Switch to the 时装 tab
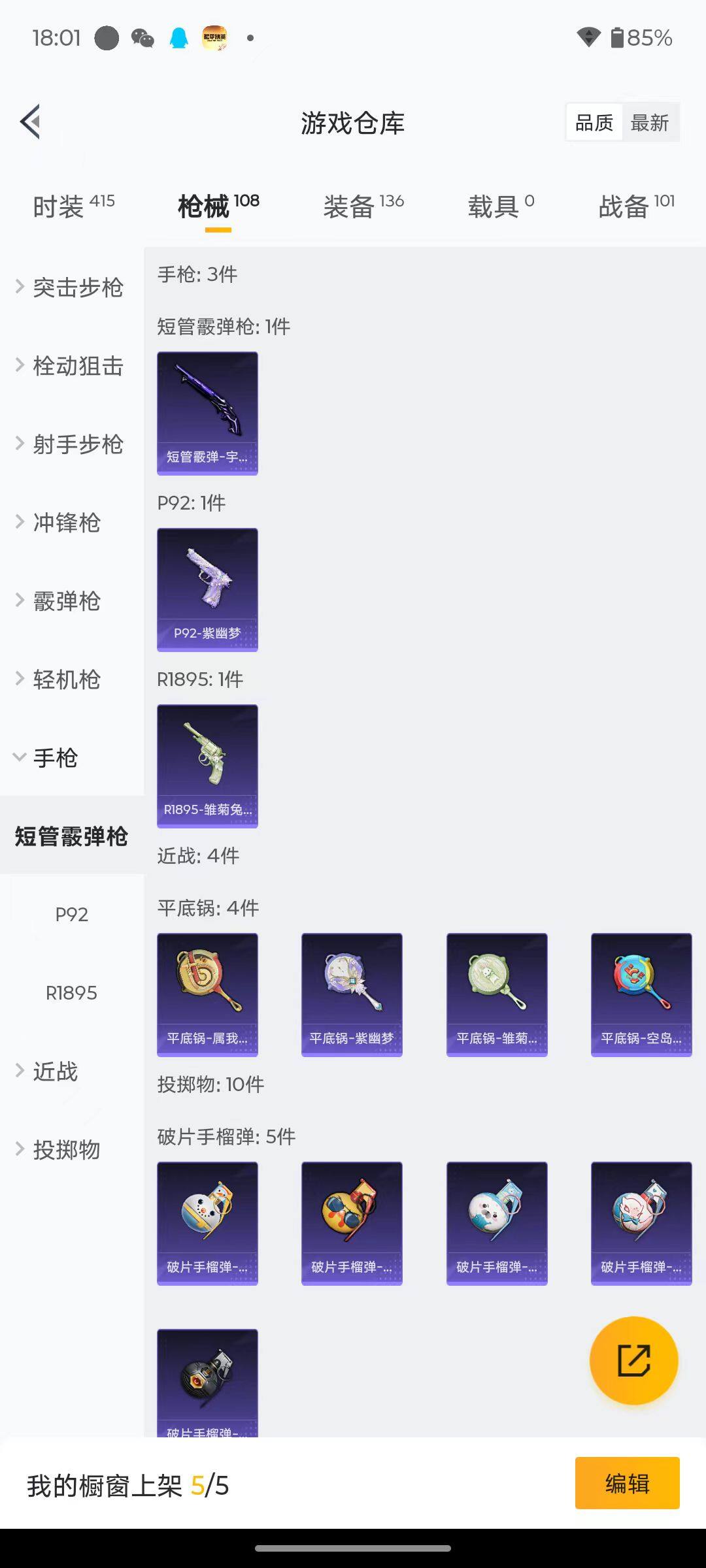 pyautogui.click(x=73, y=207)
